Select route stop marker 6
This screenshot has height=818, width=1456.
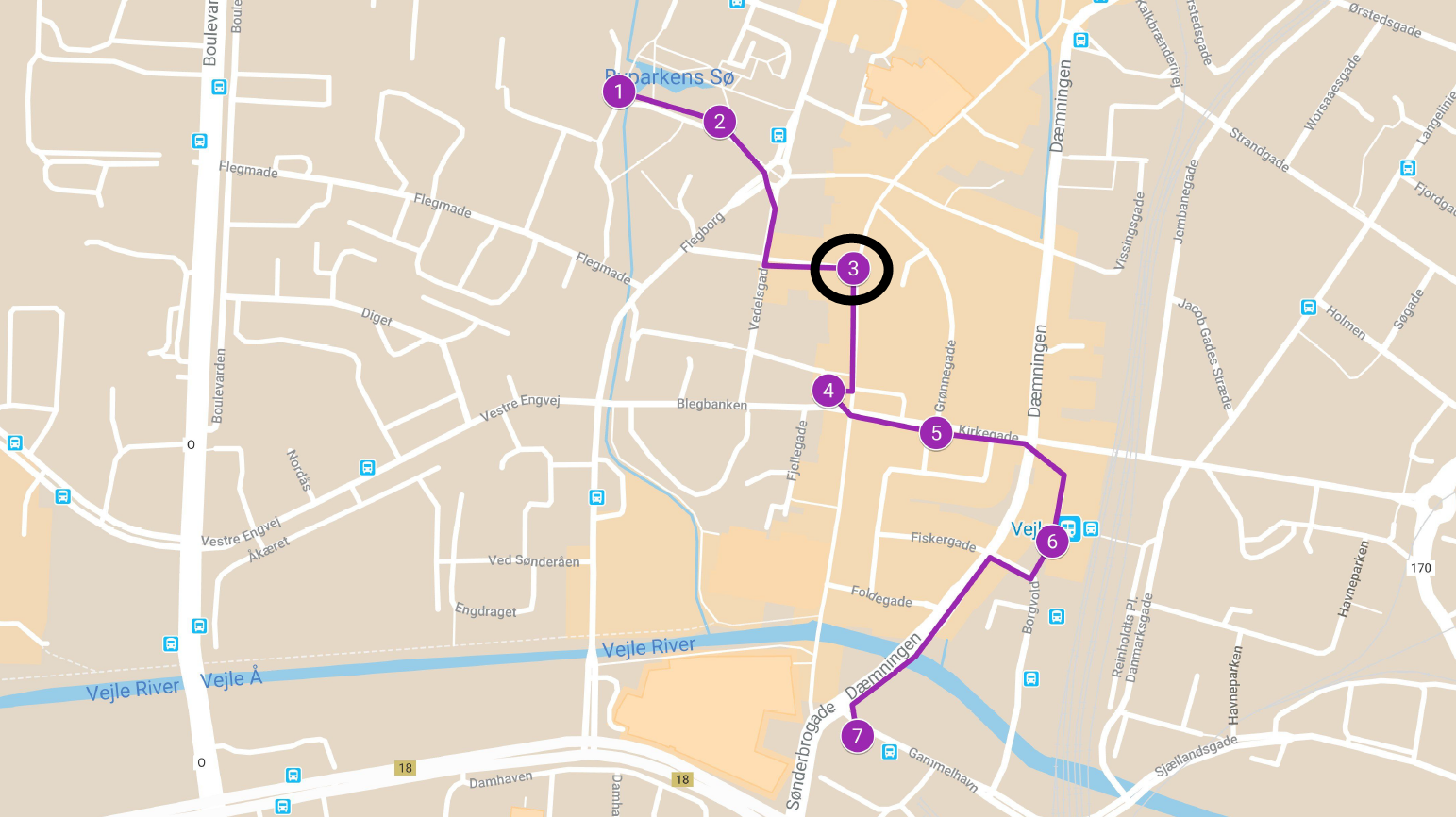click(1052, 542)
